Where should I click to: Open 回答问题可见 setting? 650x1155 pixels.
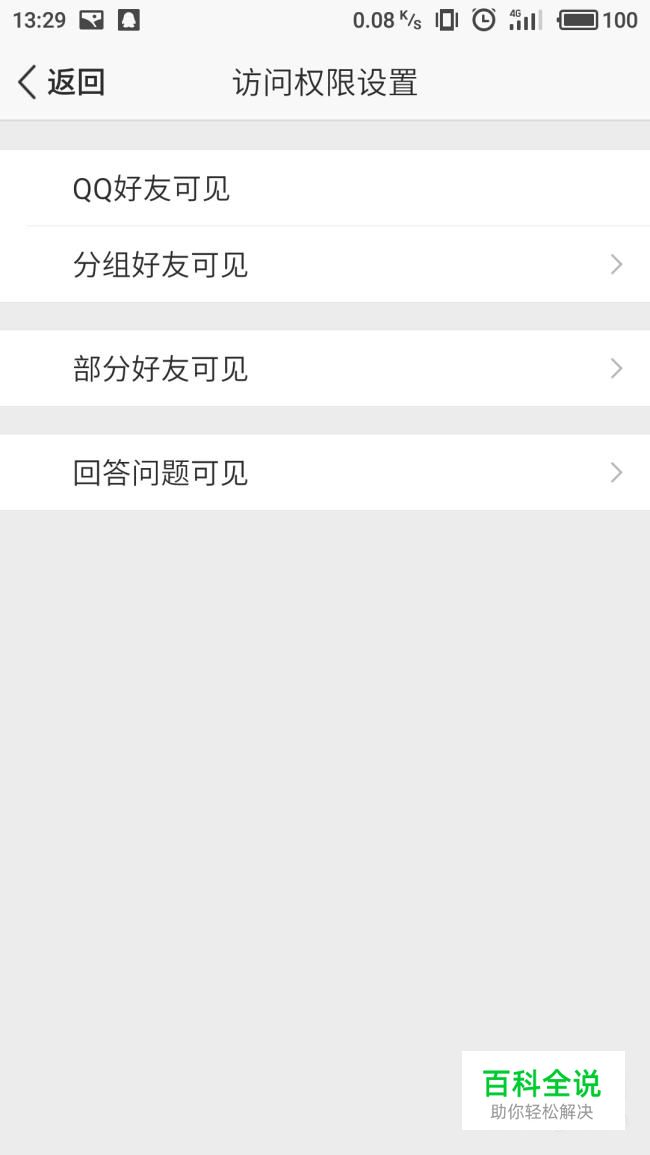pyautogui.click(x=325, y=472)
